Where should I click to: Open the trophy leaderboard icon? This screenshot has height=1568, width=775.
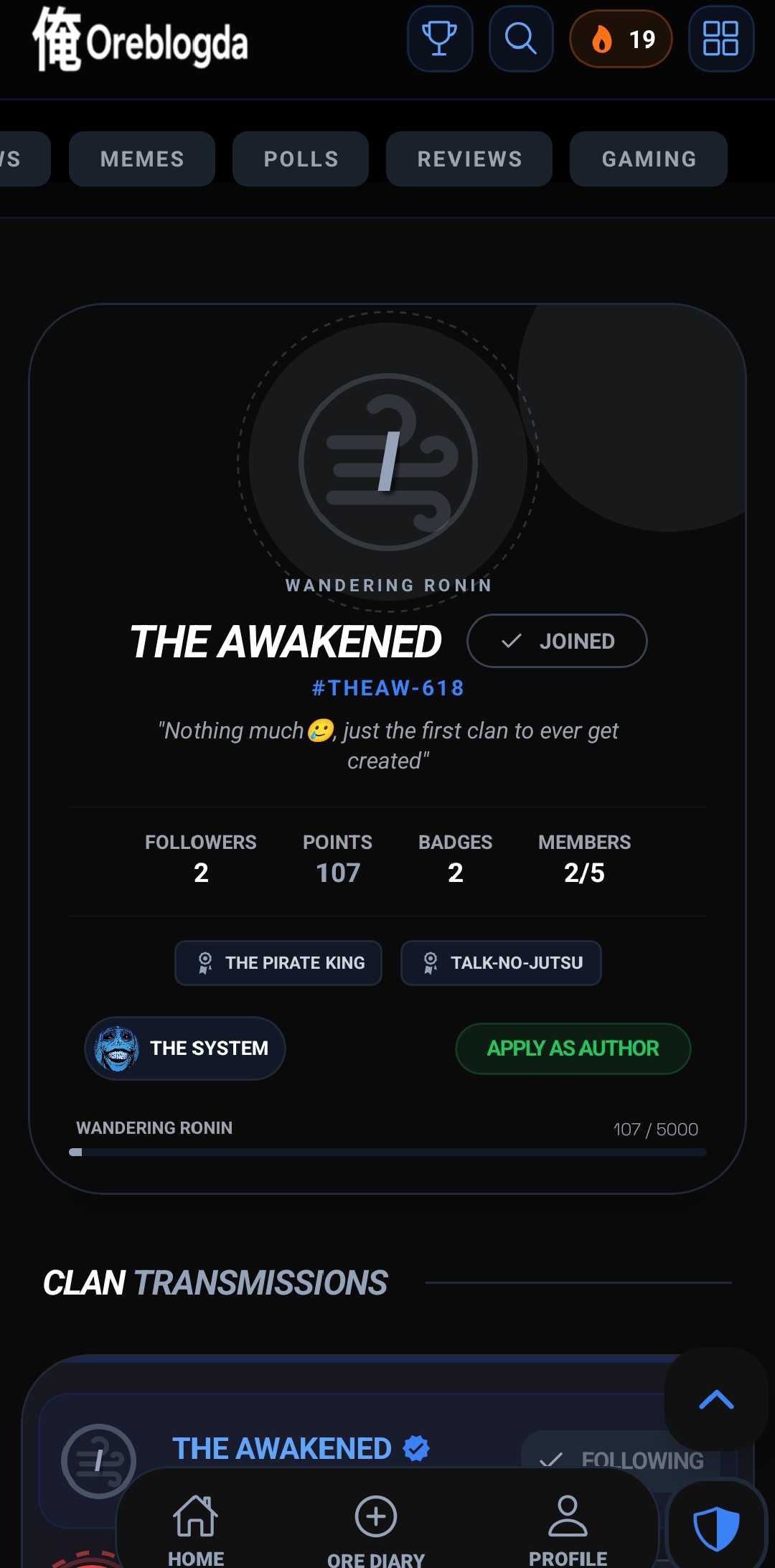click(x=440, y=39)
